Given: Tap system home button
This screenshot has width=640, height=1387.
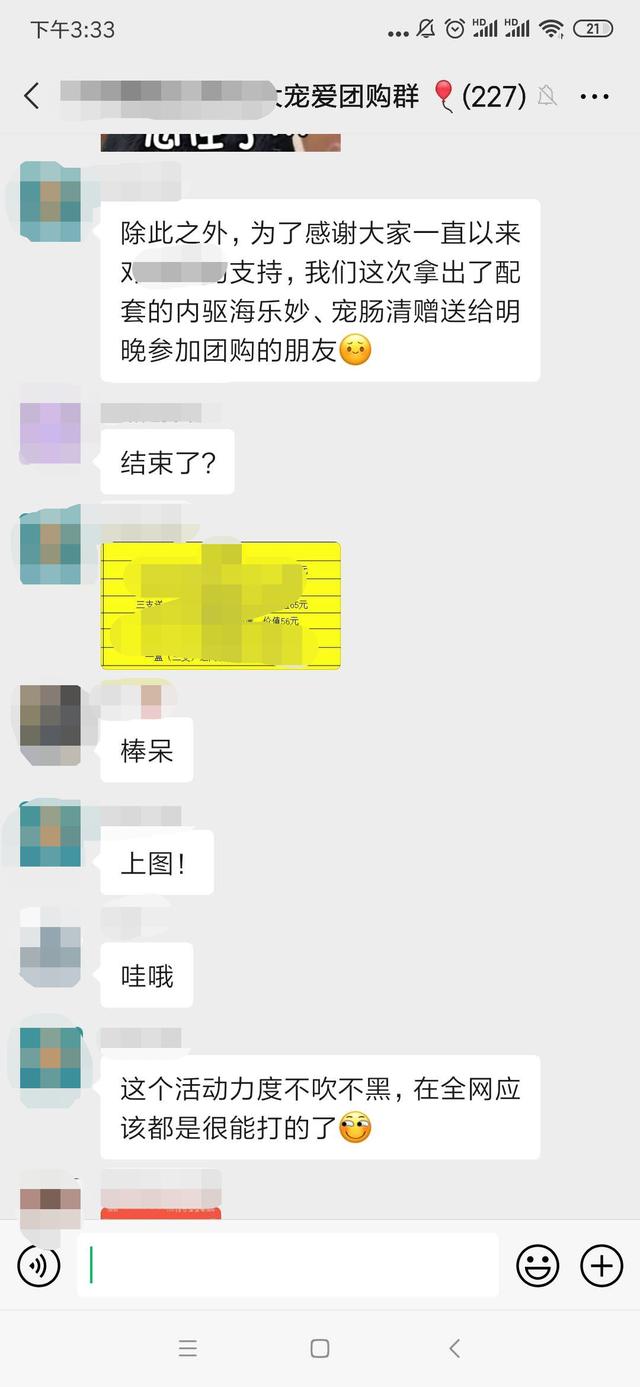Looking at the screenshot, I should tap(320, 1348).
